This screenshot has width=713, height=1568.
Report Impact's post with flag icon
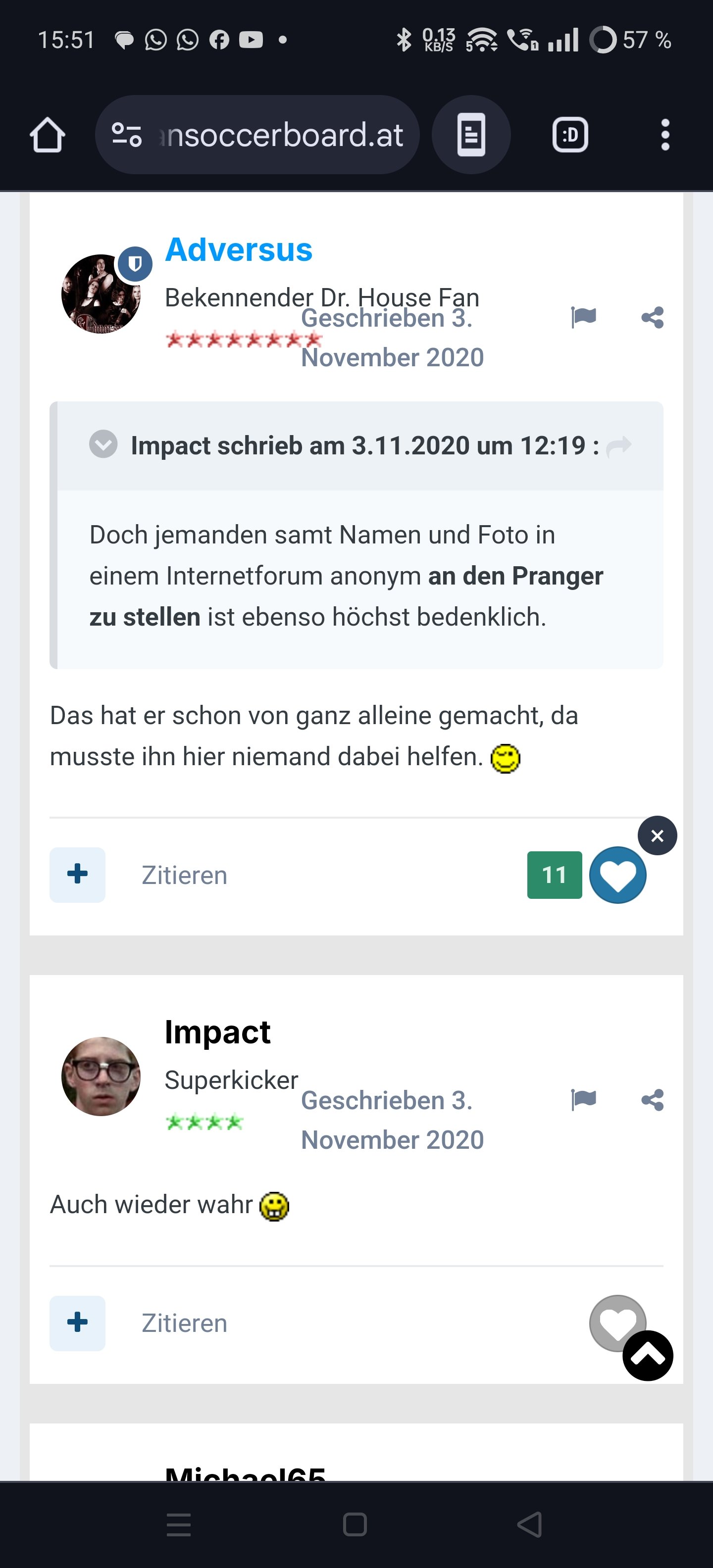(583, 1099)
